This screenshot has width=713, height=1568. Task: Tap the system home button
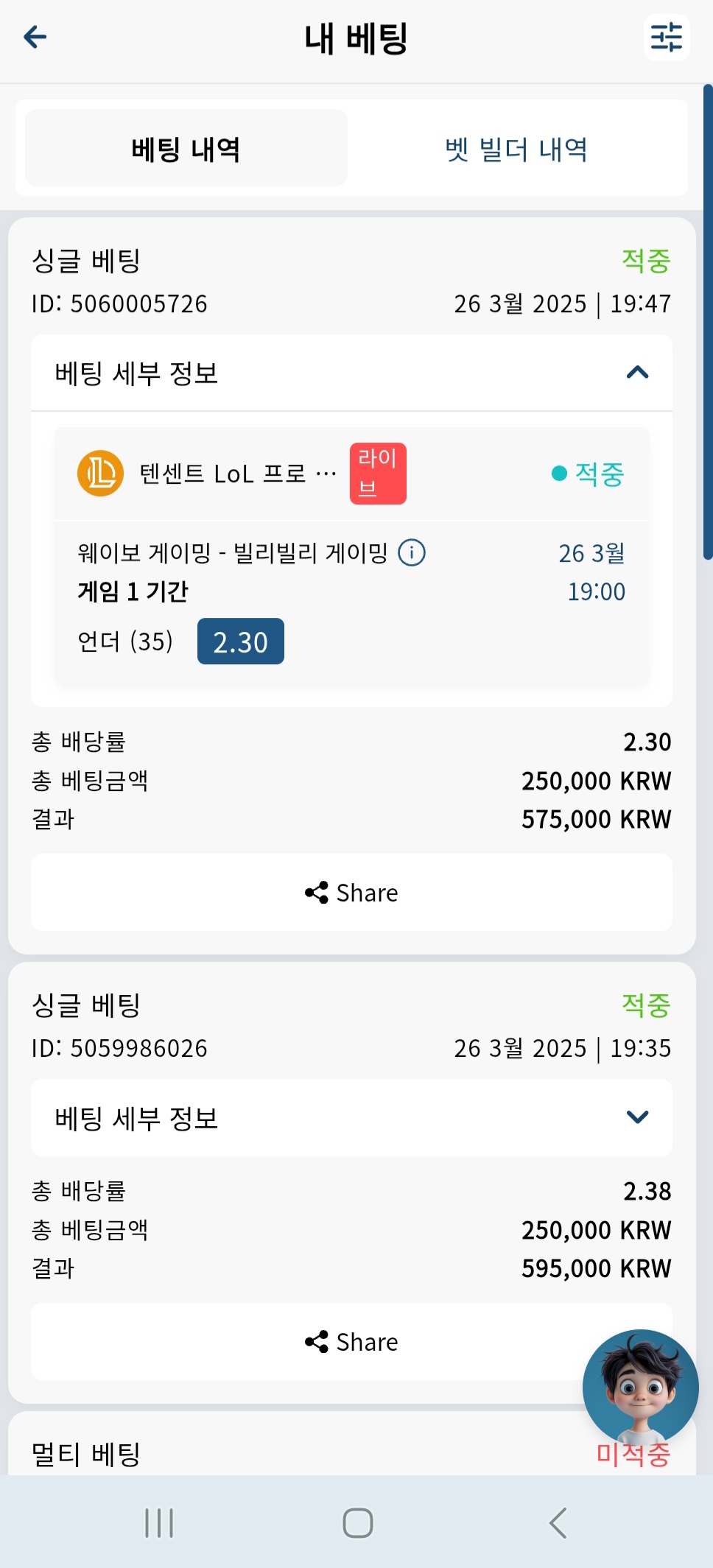[x=358, y=1523]
